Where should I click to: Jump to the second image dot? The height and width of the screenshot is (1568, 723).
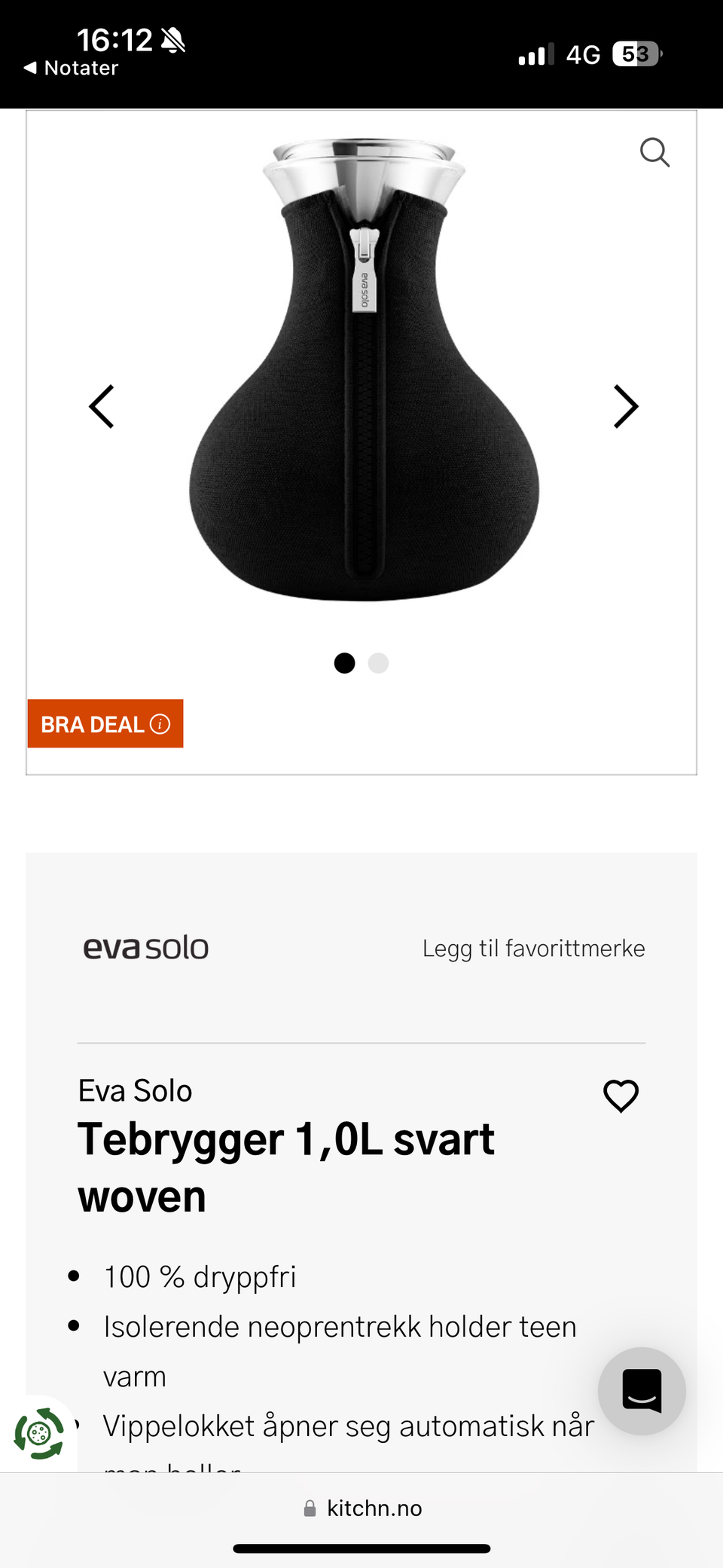pos(378,663)
